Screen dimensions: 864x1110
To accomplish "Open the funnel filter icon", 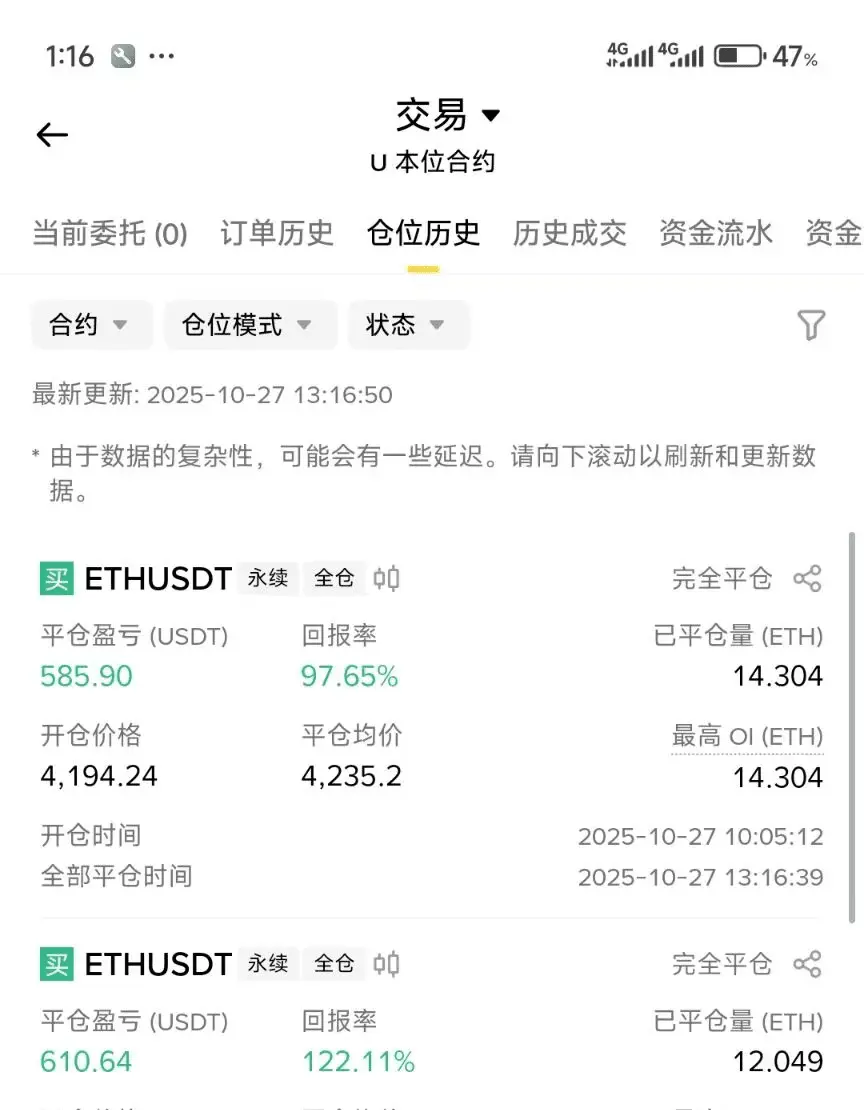I will pos(811,325).
